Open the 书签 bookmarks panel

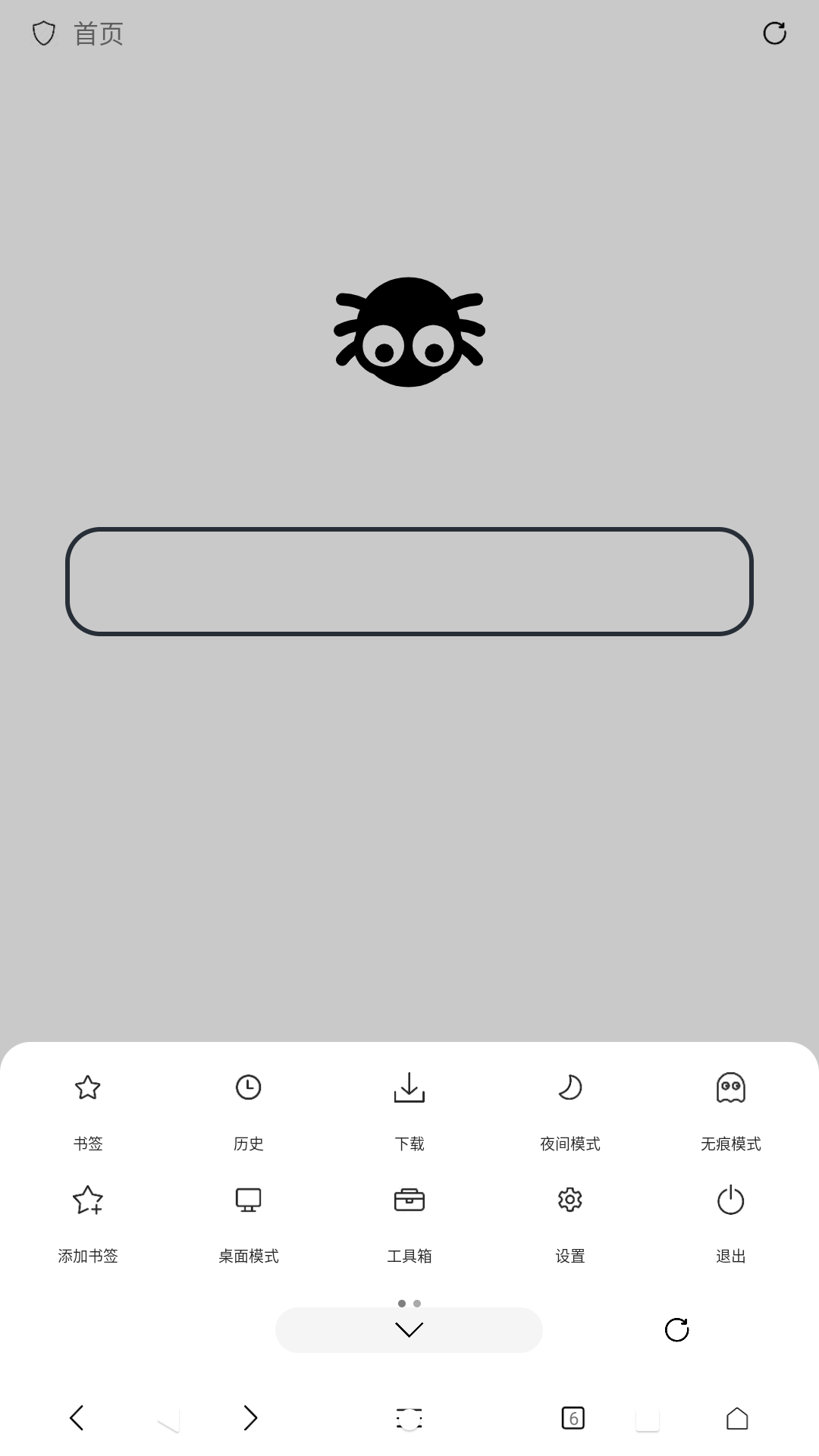(x=87, y=1107)
